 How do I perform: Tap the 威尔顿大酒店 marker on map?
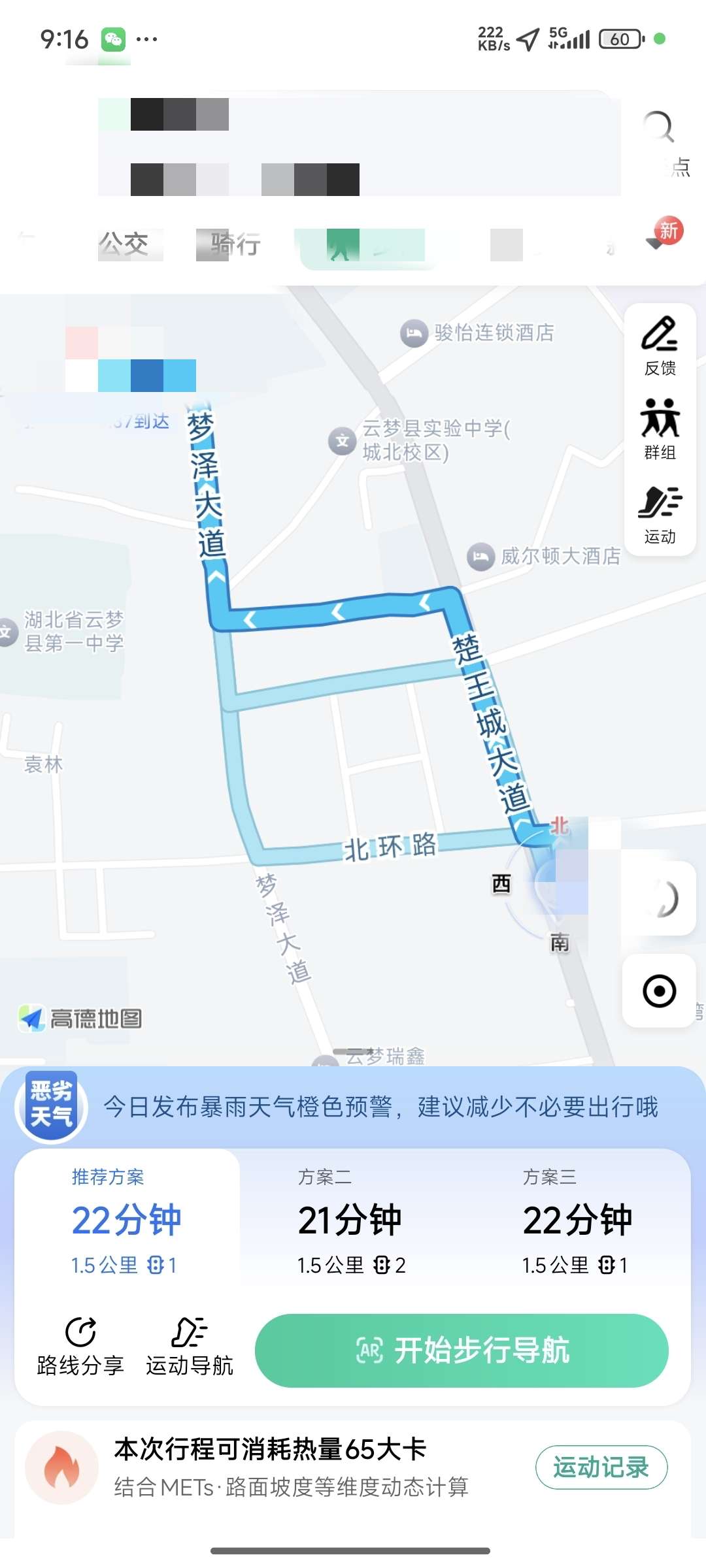(x=481, y=557)
